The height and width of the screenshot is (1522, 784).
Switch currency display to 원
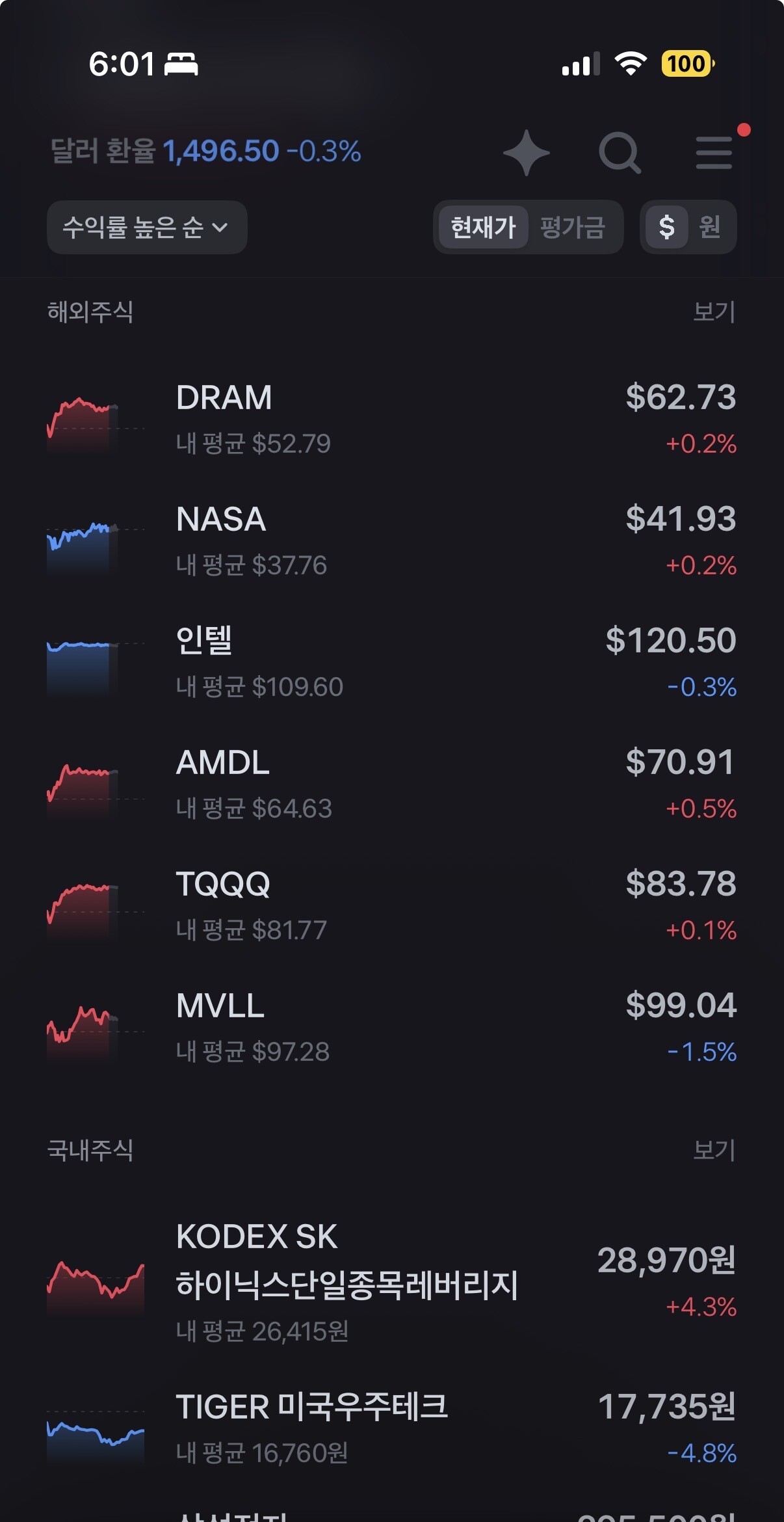coord(709,227)
